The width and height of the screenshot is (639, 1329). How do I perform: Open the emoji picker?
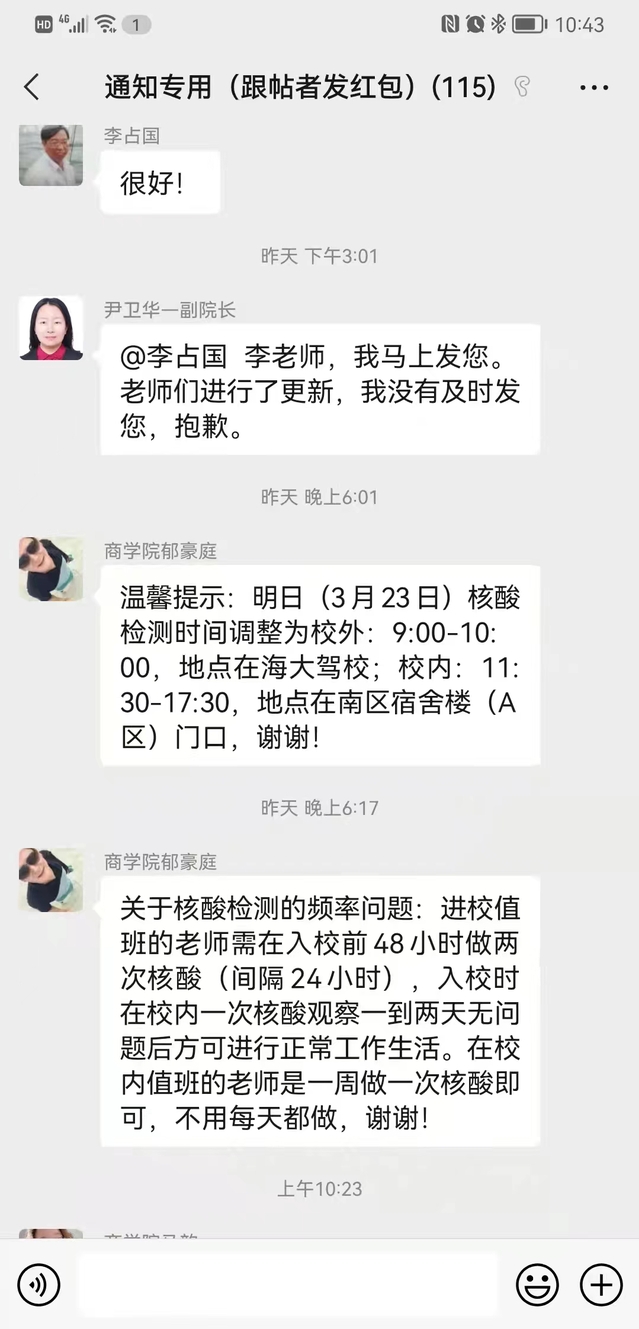537,1285
